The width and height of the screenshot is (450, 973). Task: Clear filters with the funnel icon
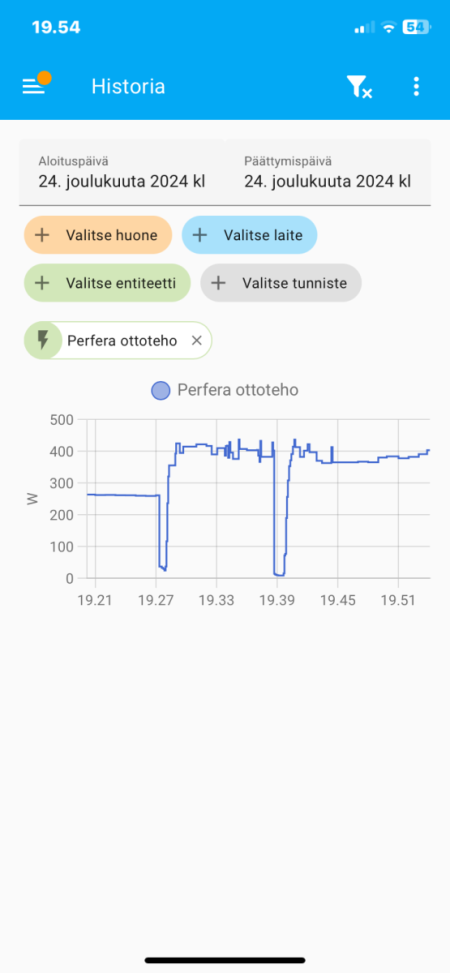click(x=359, y=87)
